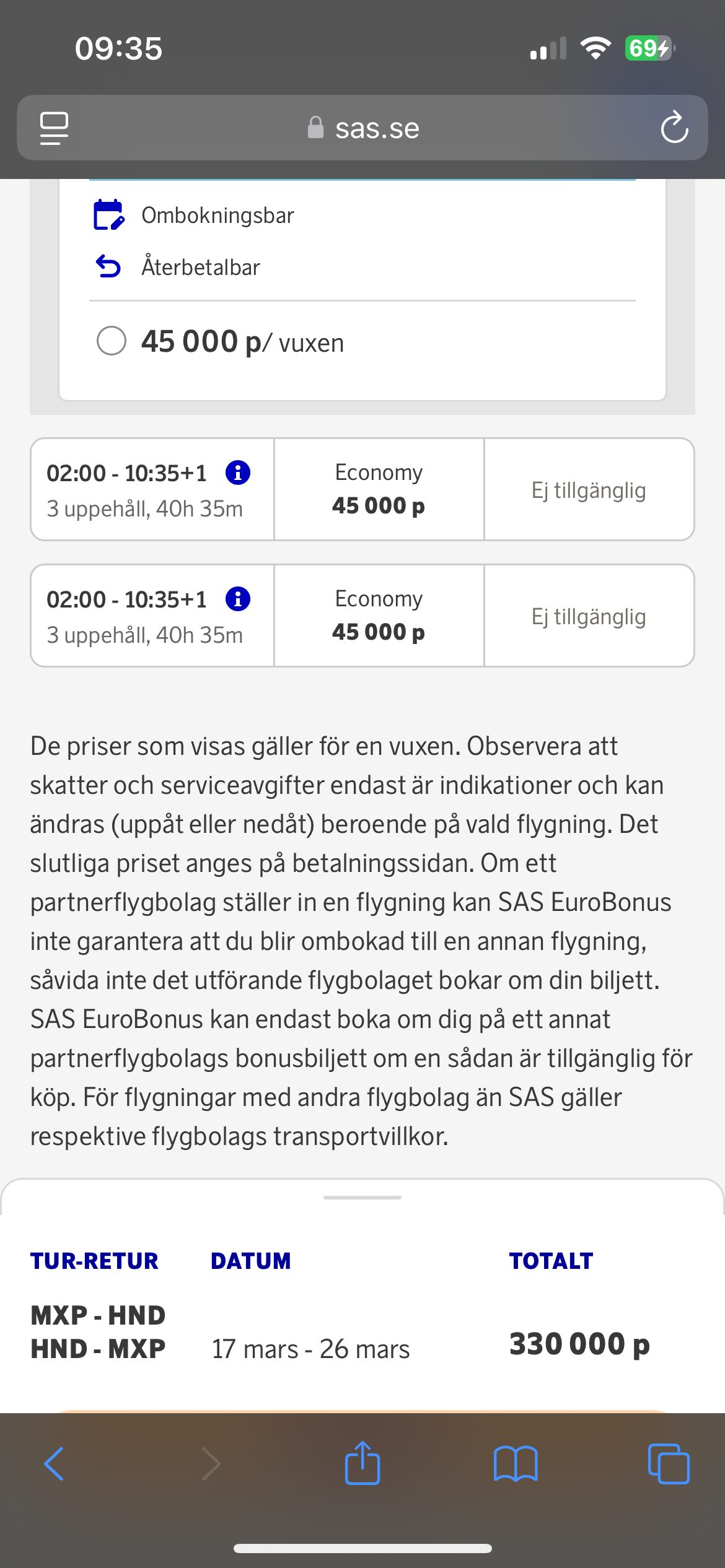Go back to the previous page
This screenshot has height=1568, width=725.
(x=54, y=1464)
